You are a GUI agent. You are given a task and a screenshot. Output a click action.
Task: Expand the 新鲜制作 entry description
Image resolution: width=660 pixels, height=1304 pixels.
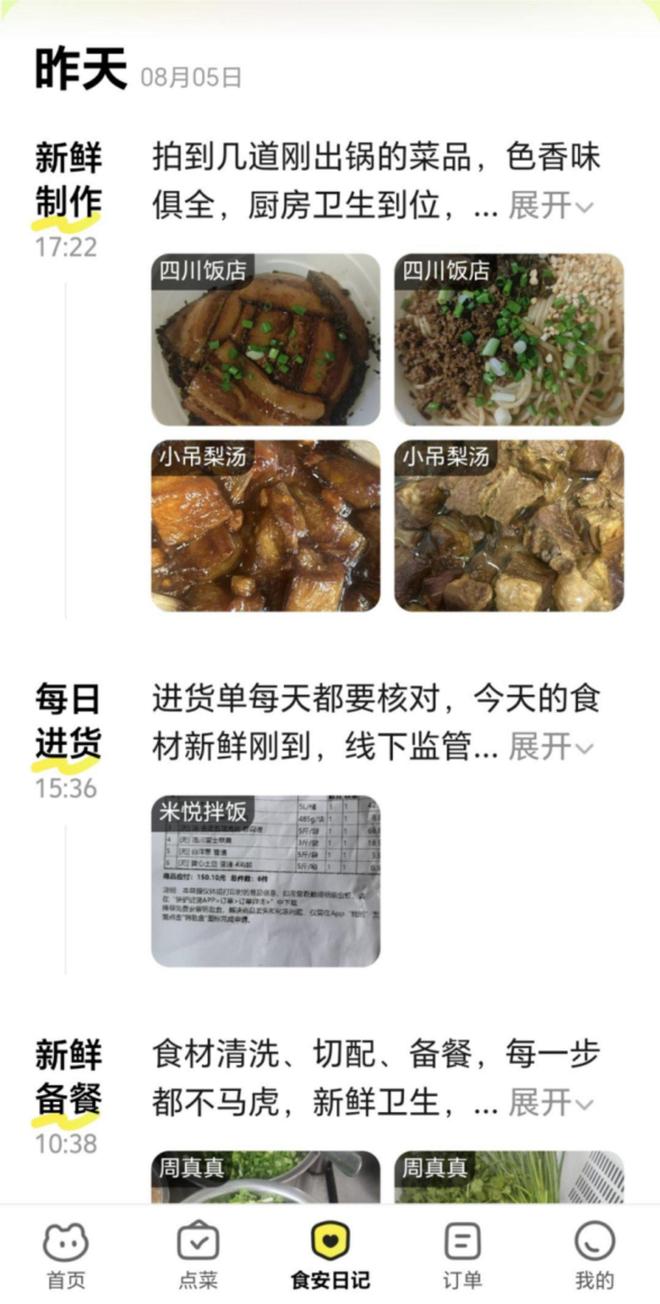click(550, 206)
